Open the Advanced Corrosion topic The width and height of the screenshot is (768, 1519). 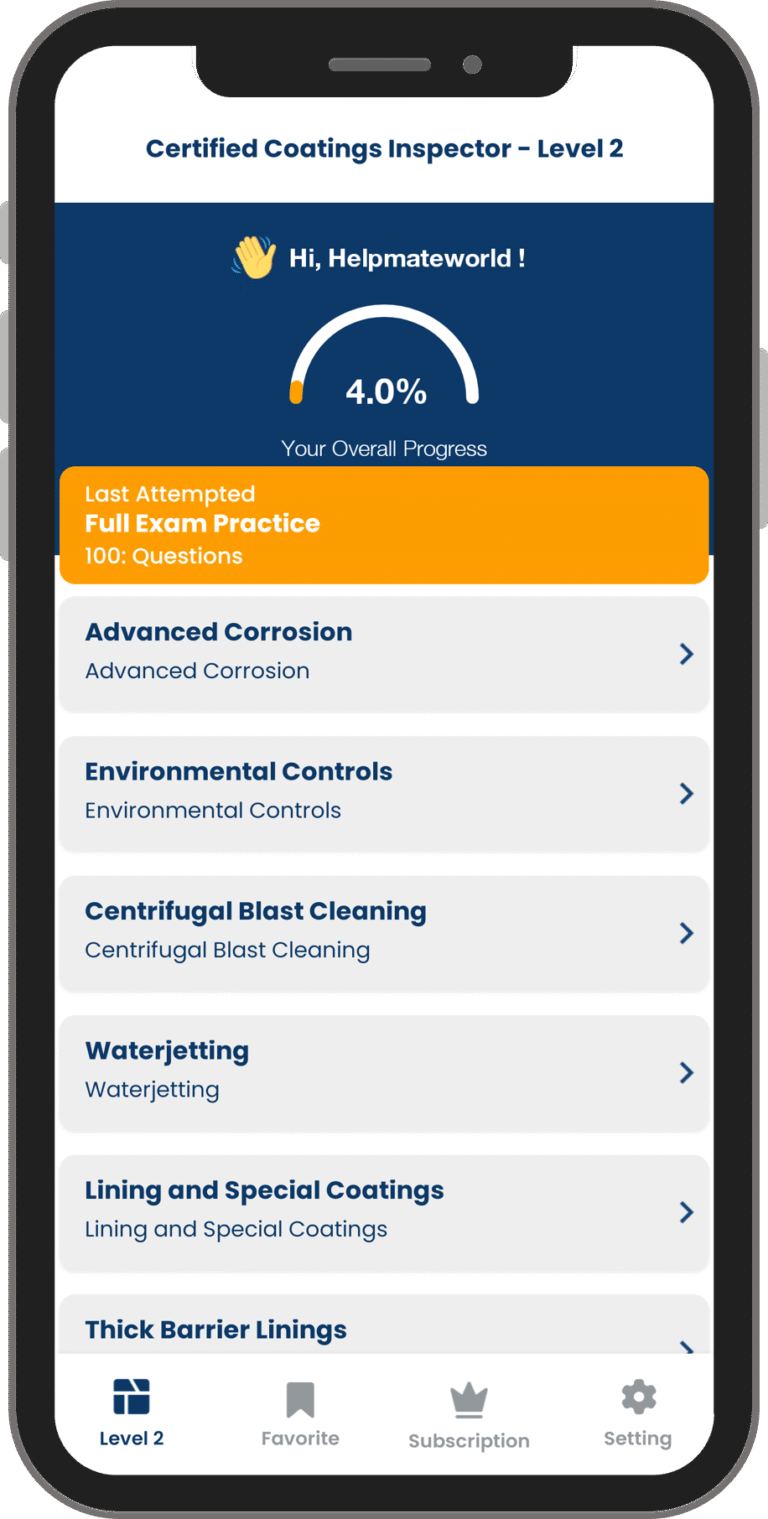(384, 653)
